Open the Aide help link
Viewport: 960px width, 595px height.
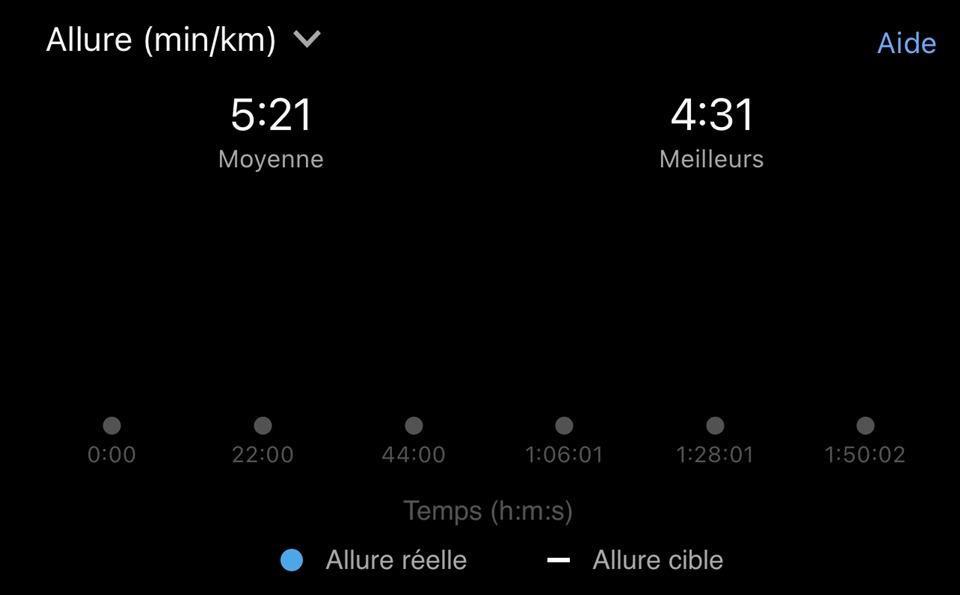tap(906, 43)
